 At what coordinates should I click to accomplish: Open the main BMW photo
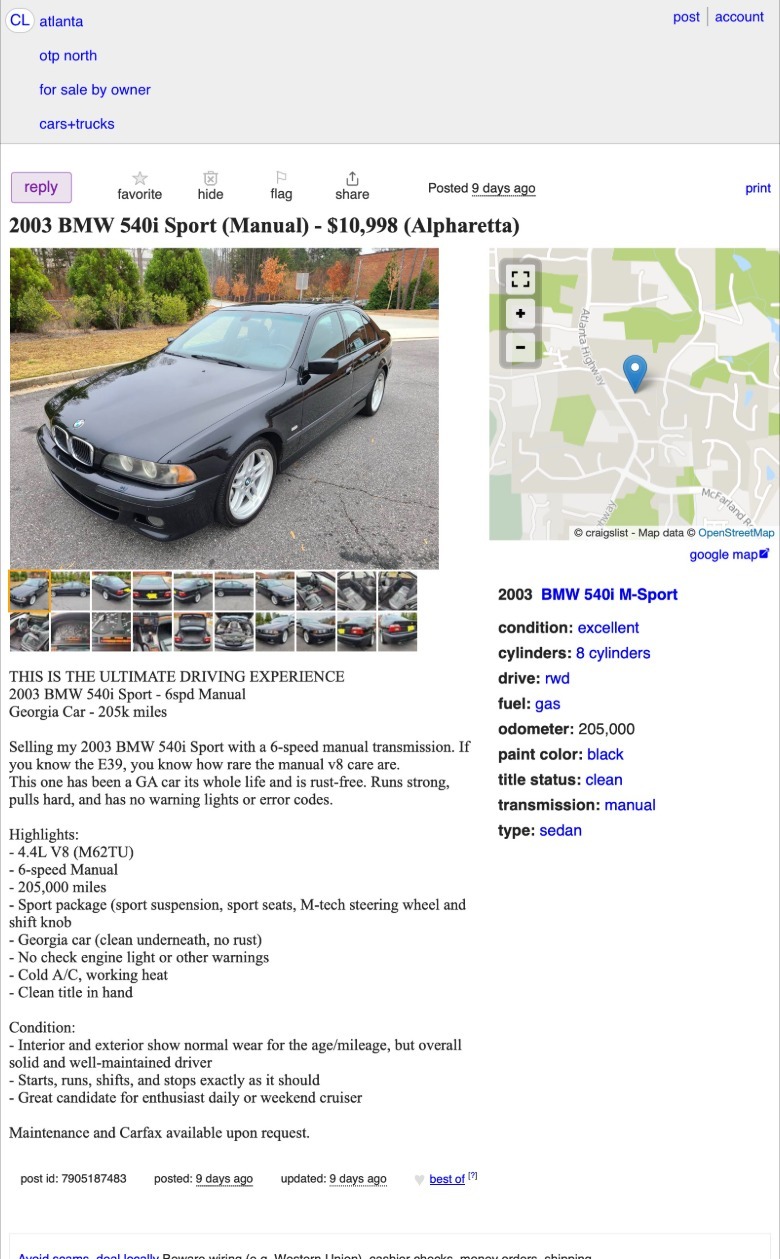(224, 408)
